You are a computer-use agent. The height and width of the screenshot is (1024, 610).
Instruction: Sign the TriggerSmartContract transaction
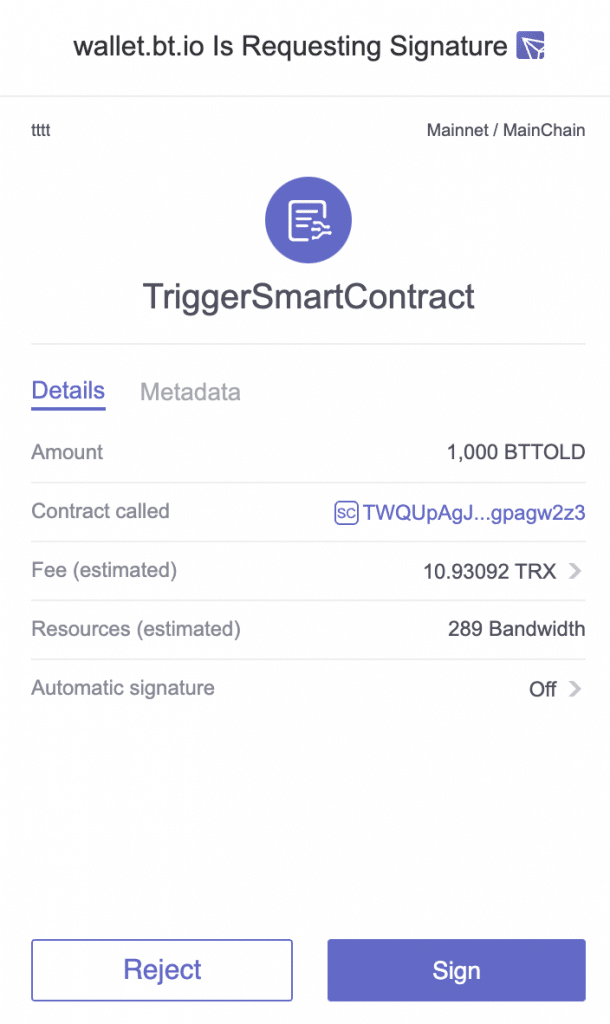[456, 970]
